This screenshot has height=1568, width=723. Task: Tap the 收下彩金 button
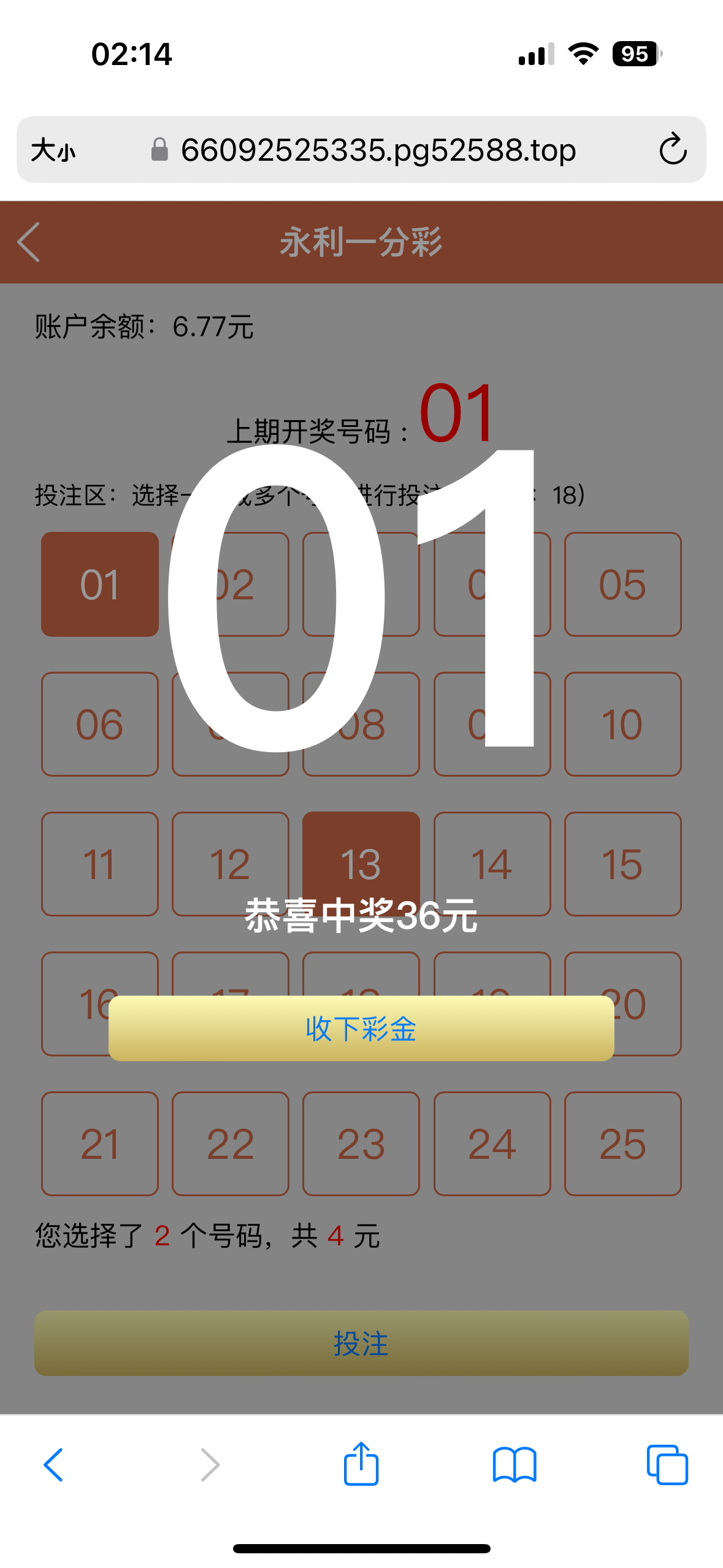pyautogui.click(x=361, y=1028)
